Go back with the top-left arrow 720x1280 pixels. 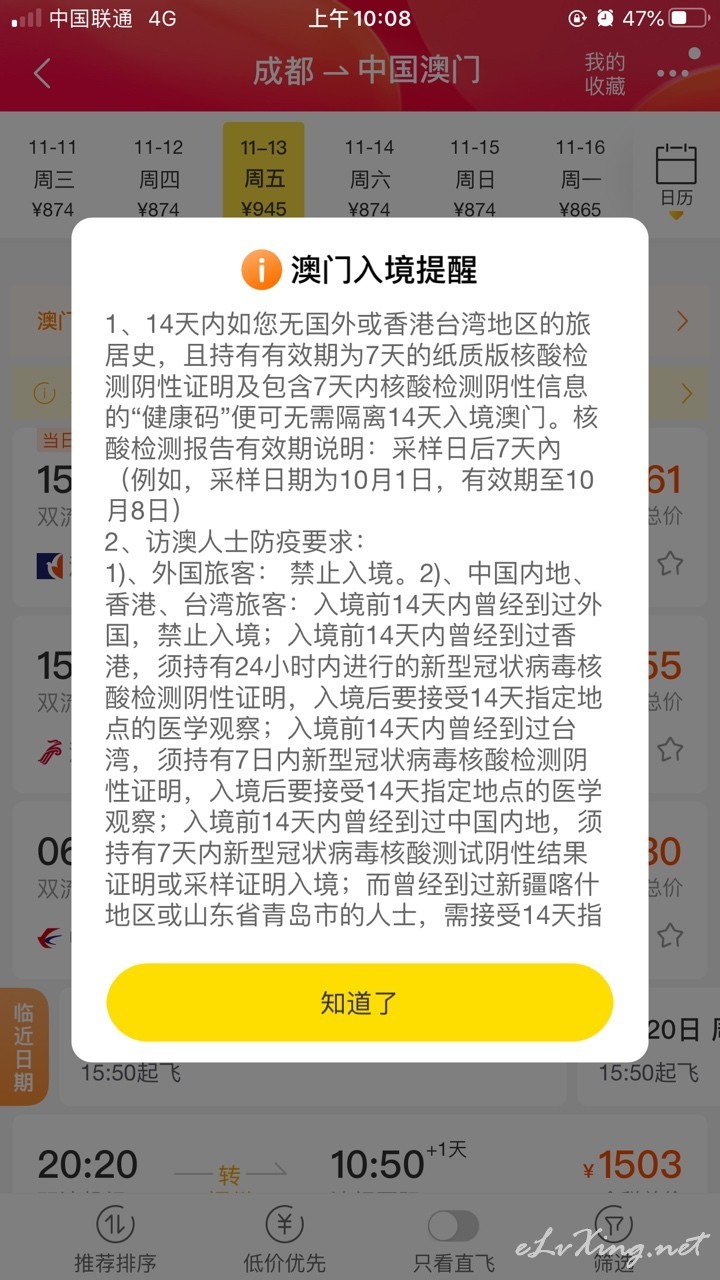(42, 73)
